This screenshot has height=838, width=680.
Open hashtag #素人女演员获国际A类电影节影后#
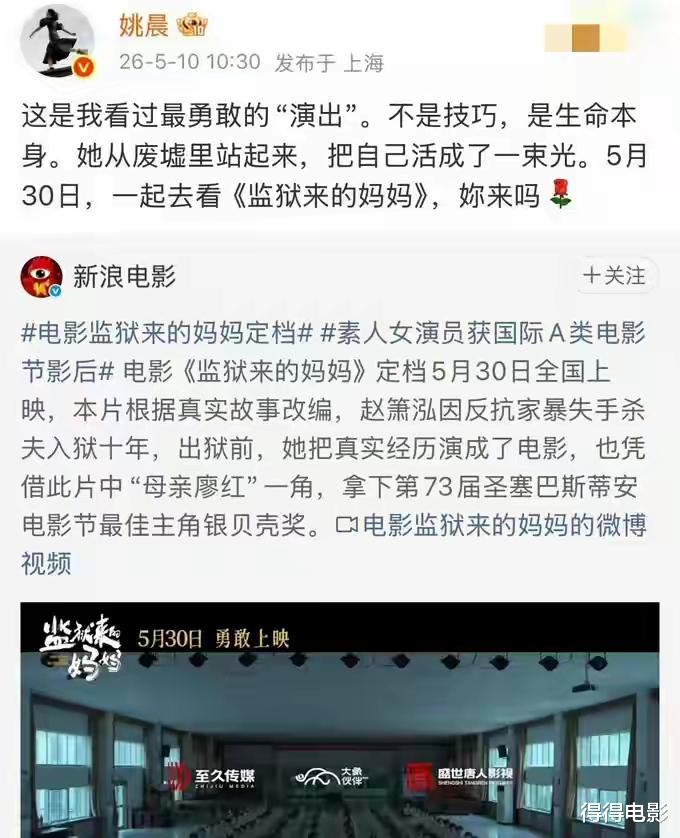pos(333,352)
